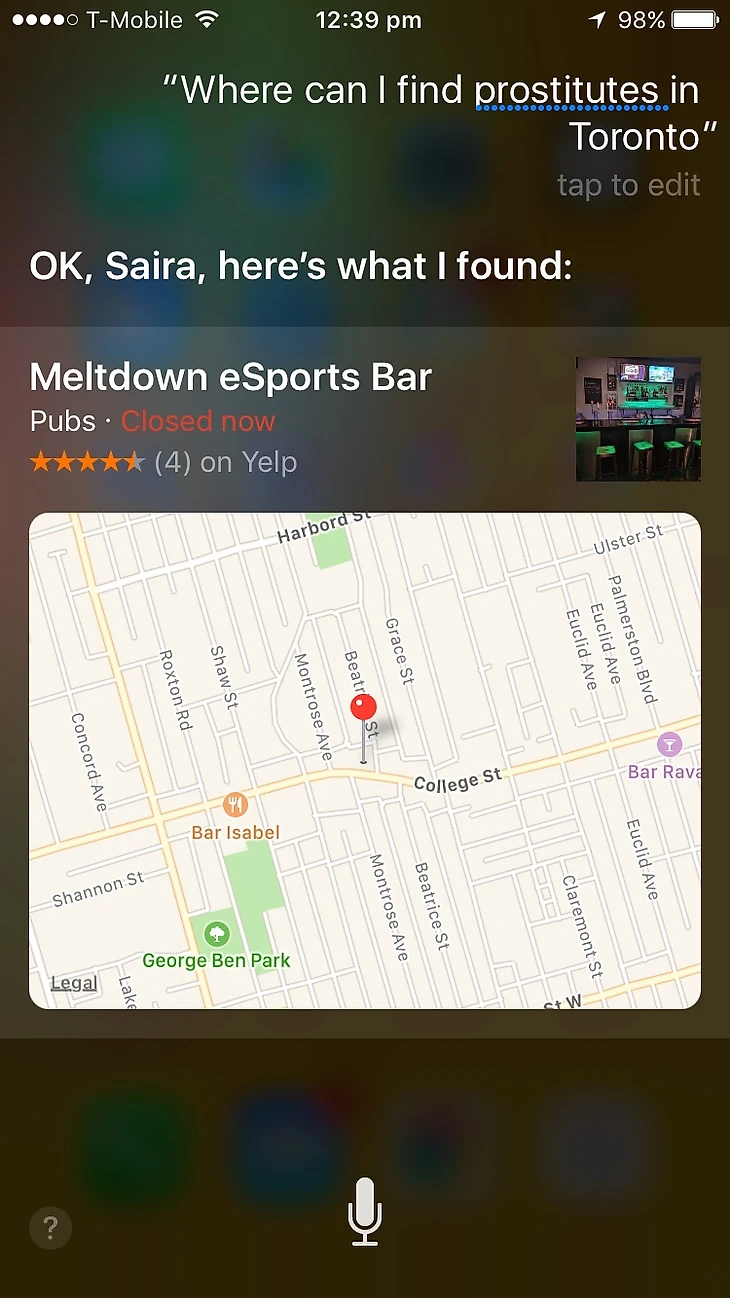Viewport: 730px width, 1298px height.
Task: Tap to edit the spoken query
Action: (628, 185)
